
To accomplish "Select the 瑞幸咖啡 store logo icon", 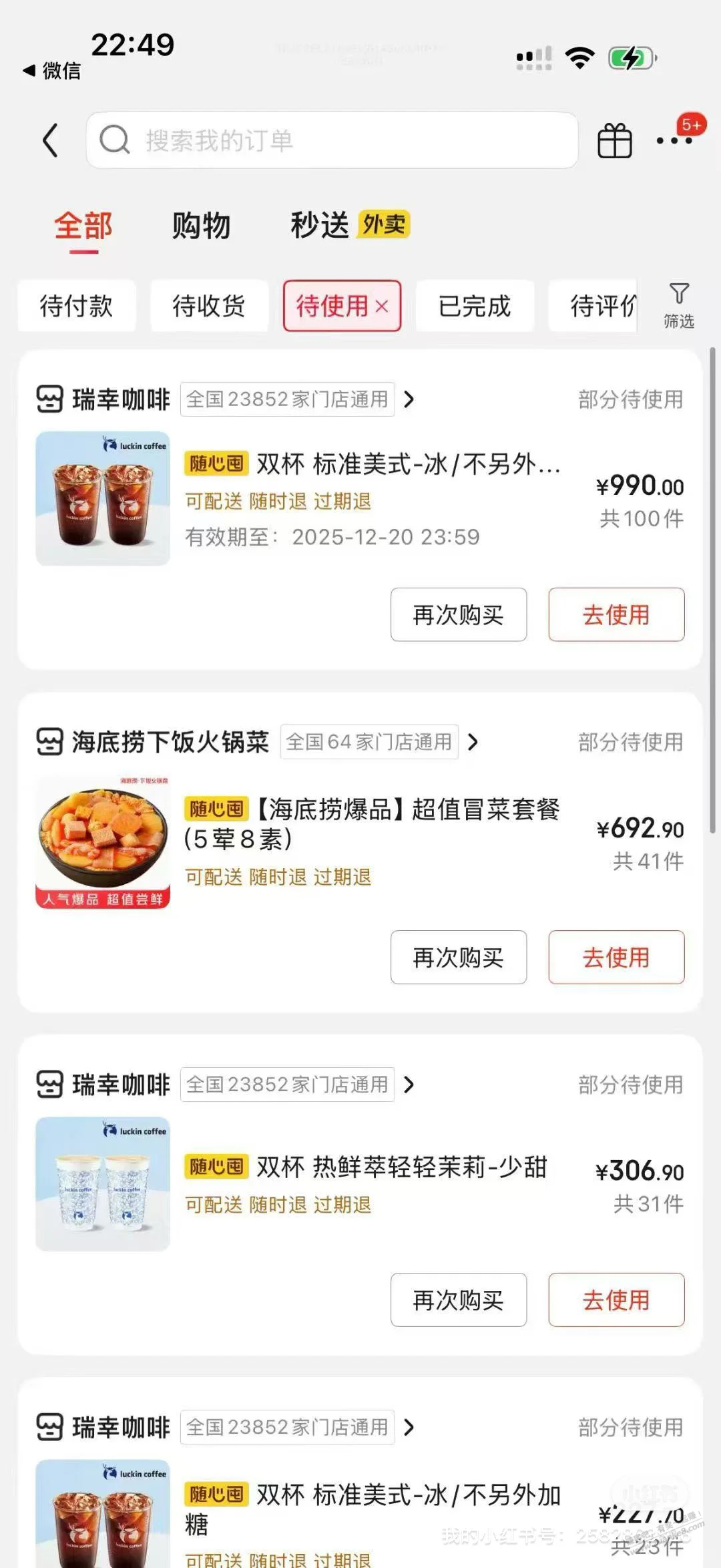I will (x=50, y=399).
